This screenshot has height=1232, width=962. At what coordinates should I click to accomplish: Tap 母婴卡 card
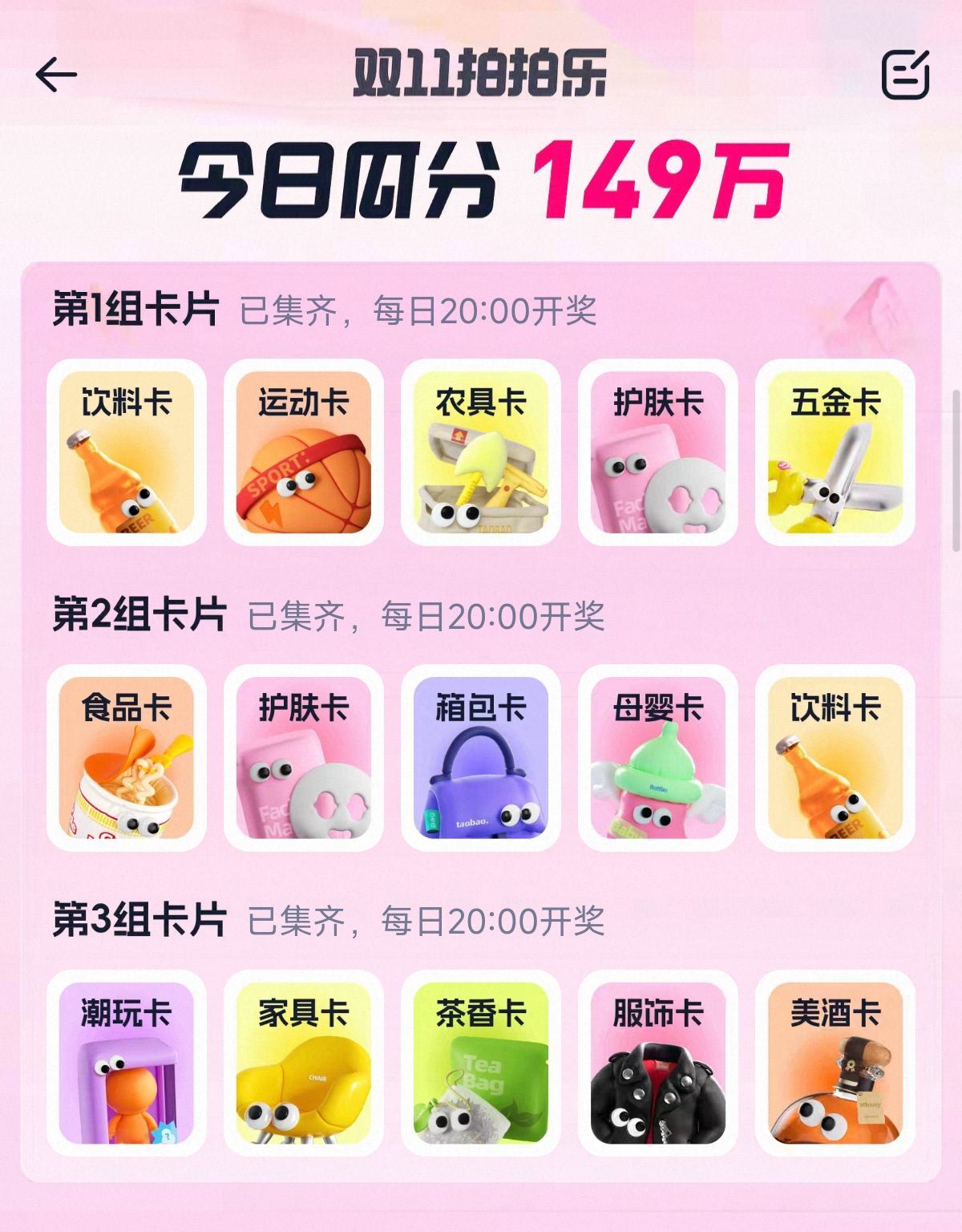click(x=658, y=758)
